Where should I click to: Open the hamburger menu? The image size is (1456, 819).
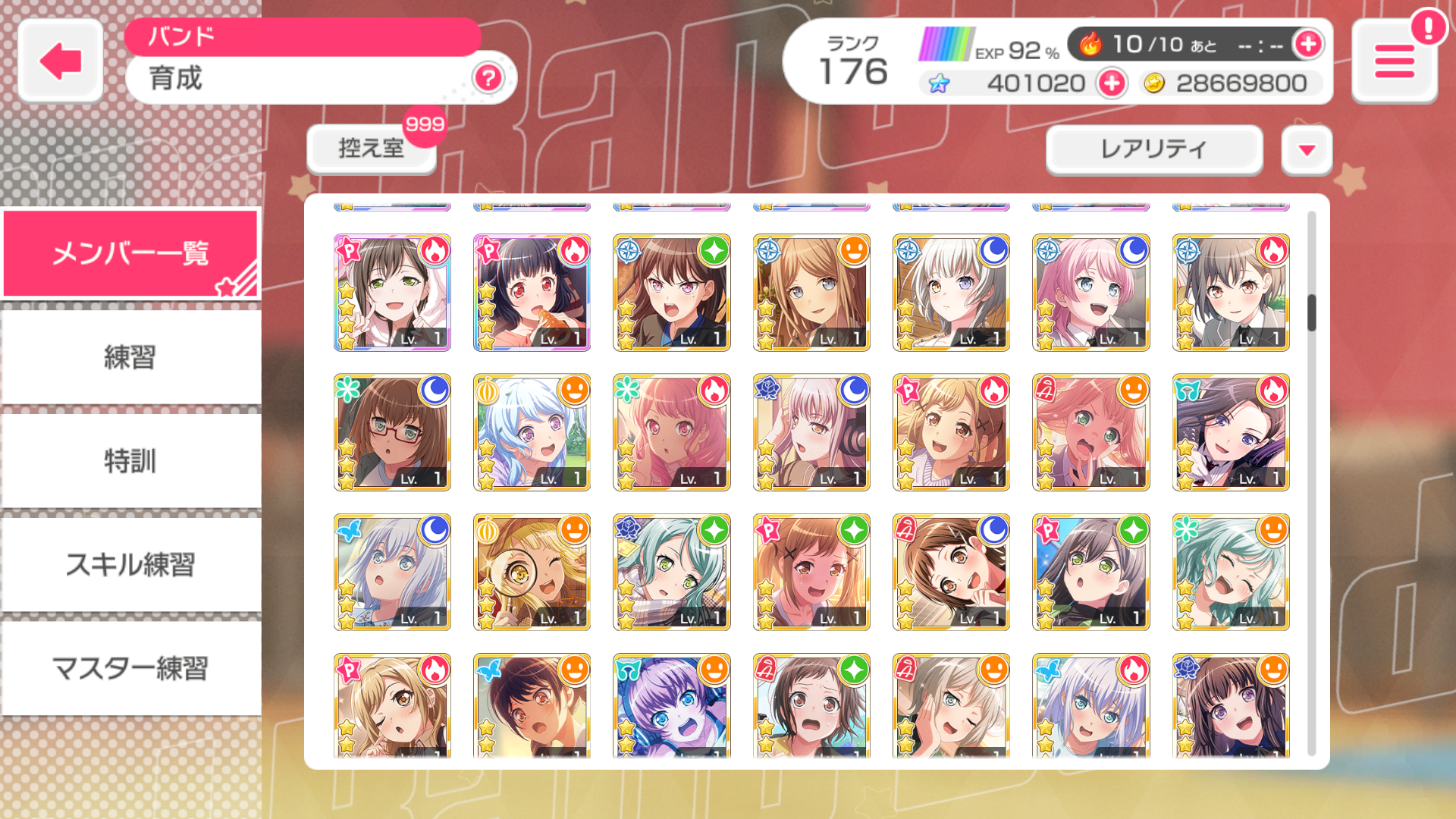(1394, 61)
